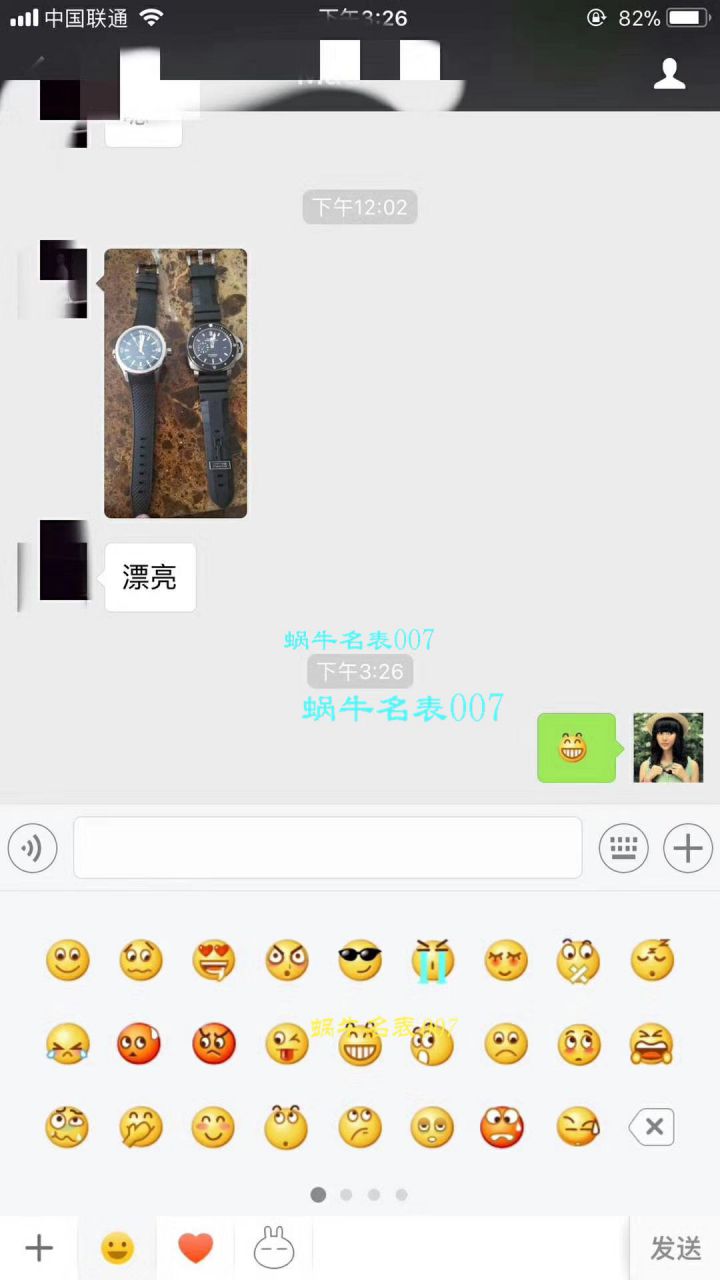Switch to the heart favorites tab
The image size is (720, 1280).
(x=195, y=1247)
